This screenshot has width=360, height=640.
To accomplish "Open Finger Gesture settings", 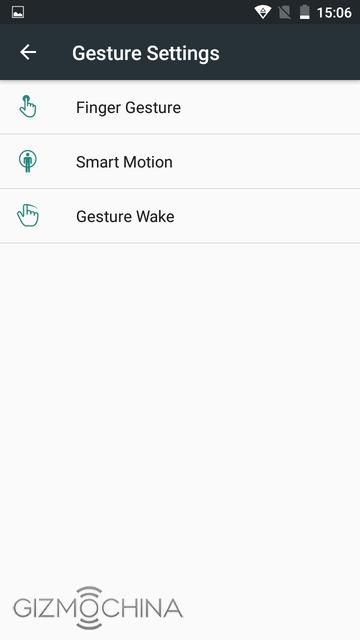I will click(180, 107).
